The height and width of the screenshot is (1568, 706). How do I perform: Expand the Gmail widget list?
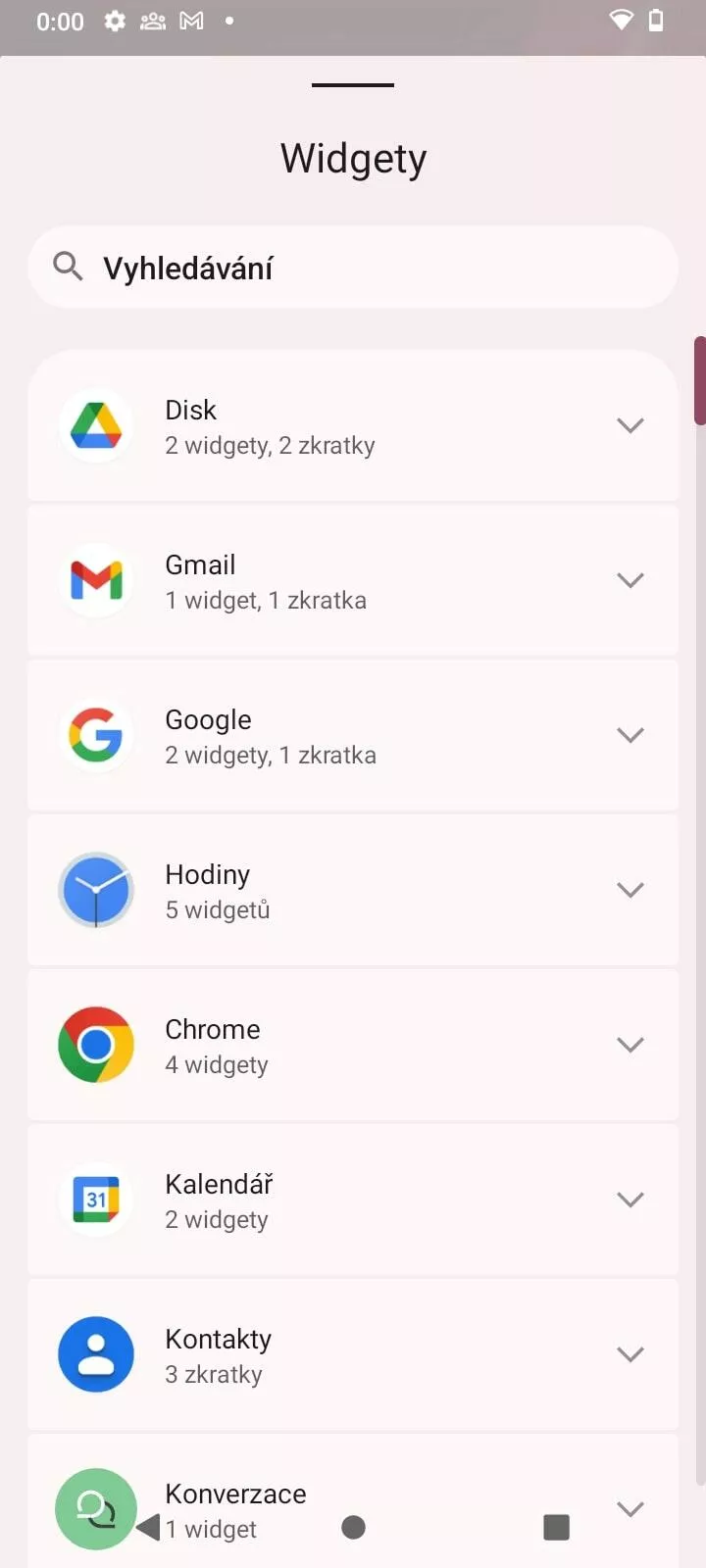click(353, 580)
